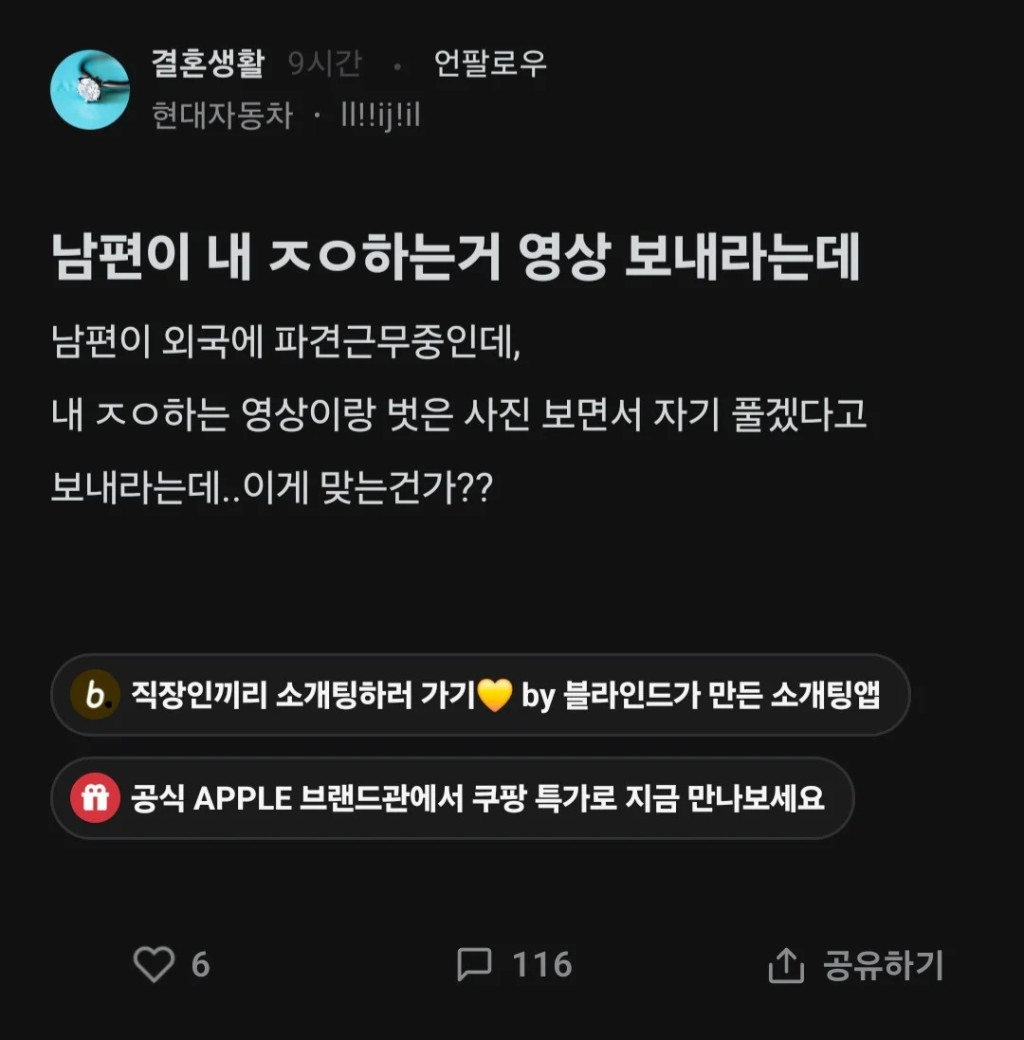Open the 결혼생활 channel name
Image resolution: width=1024 pixels, height=1040 pixels.
point(207,64)
